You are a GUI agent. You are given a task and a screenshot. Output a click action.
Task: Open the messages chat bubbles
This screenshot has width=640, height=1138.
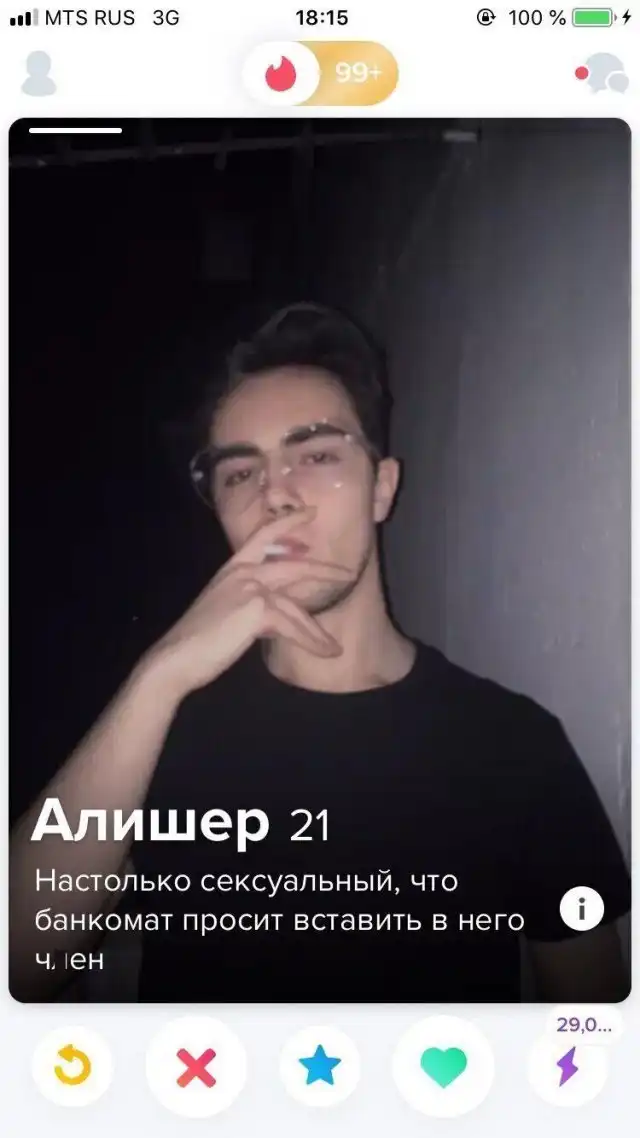point(602,73)
